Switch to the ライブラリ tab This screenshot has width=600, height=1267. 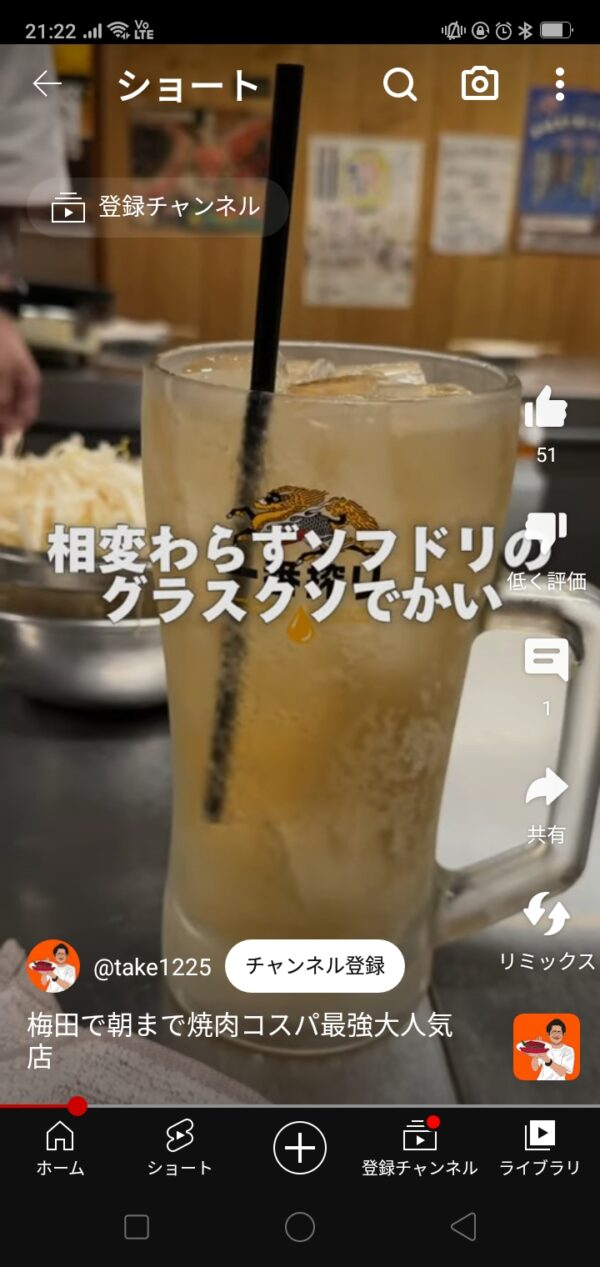point(540,1147)
